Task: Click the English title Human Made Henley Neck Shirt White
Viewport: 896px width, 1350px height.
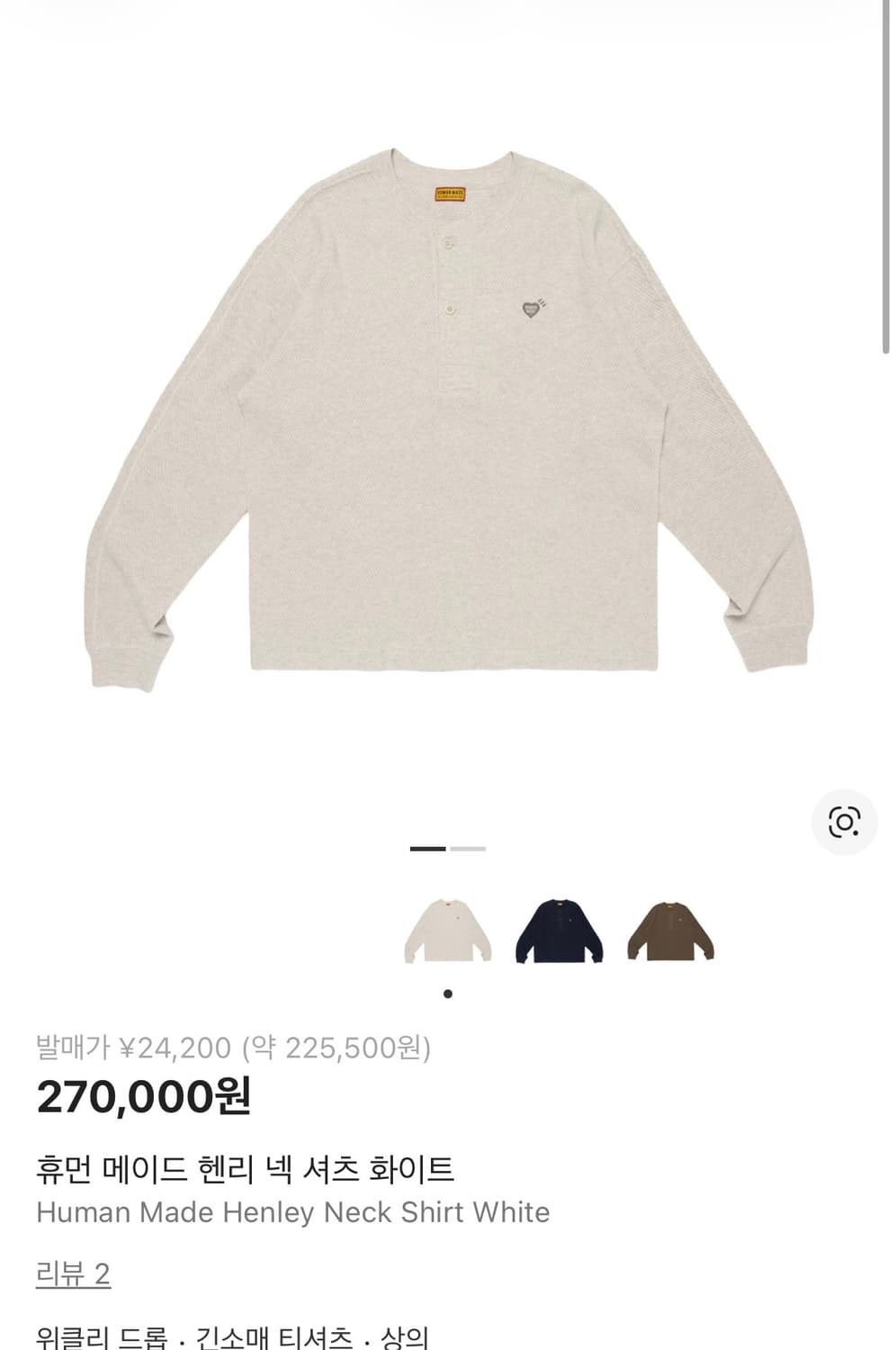Action: pyautogui.click(x=291, y=1212)
